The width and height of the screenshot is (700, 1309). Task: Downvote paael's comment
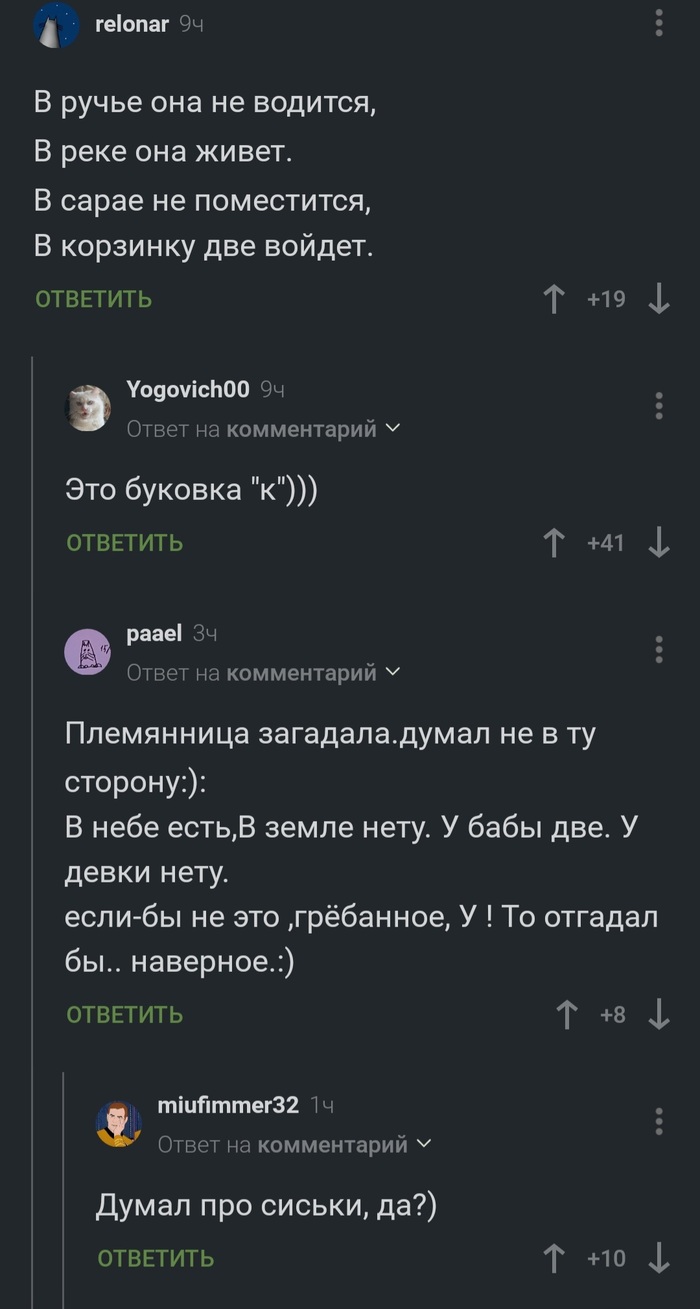click(x=659, y=1015)
